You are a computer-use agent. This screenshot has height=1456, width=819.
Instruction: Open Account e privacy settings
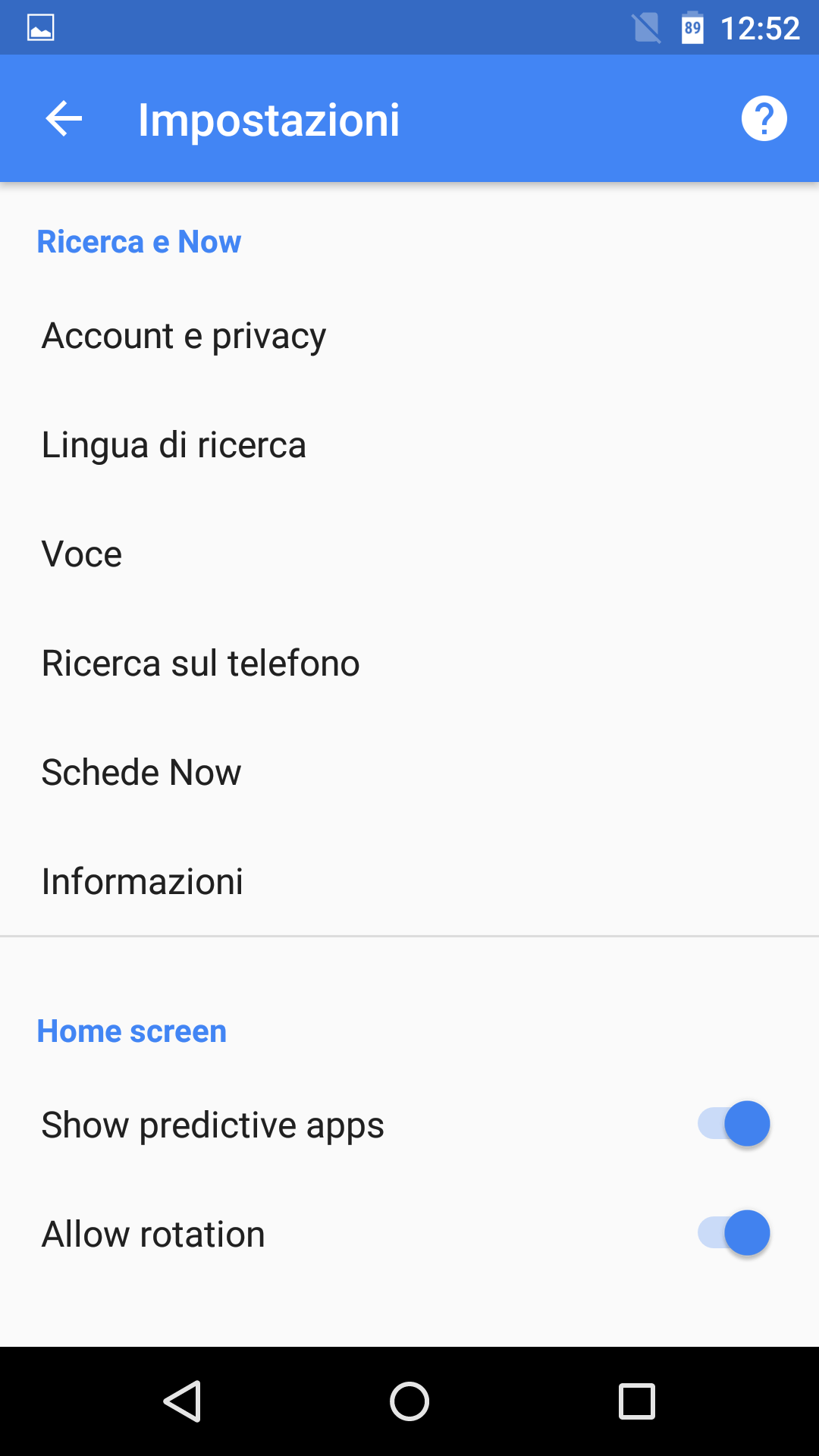pyautogui.click(x=409, y=336)
